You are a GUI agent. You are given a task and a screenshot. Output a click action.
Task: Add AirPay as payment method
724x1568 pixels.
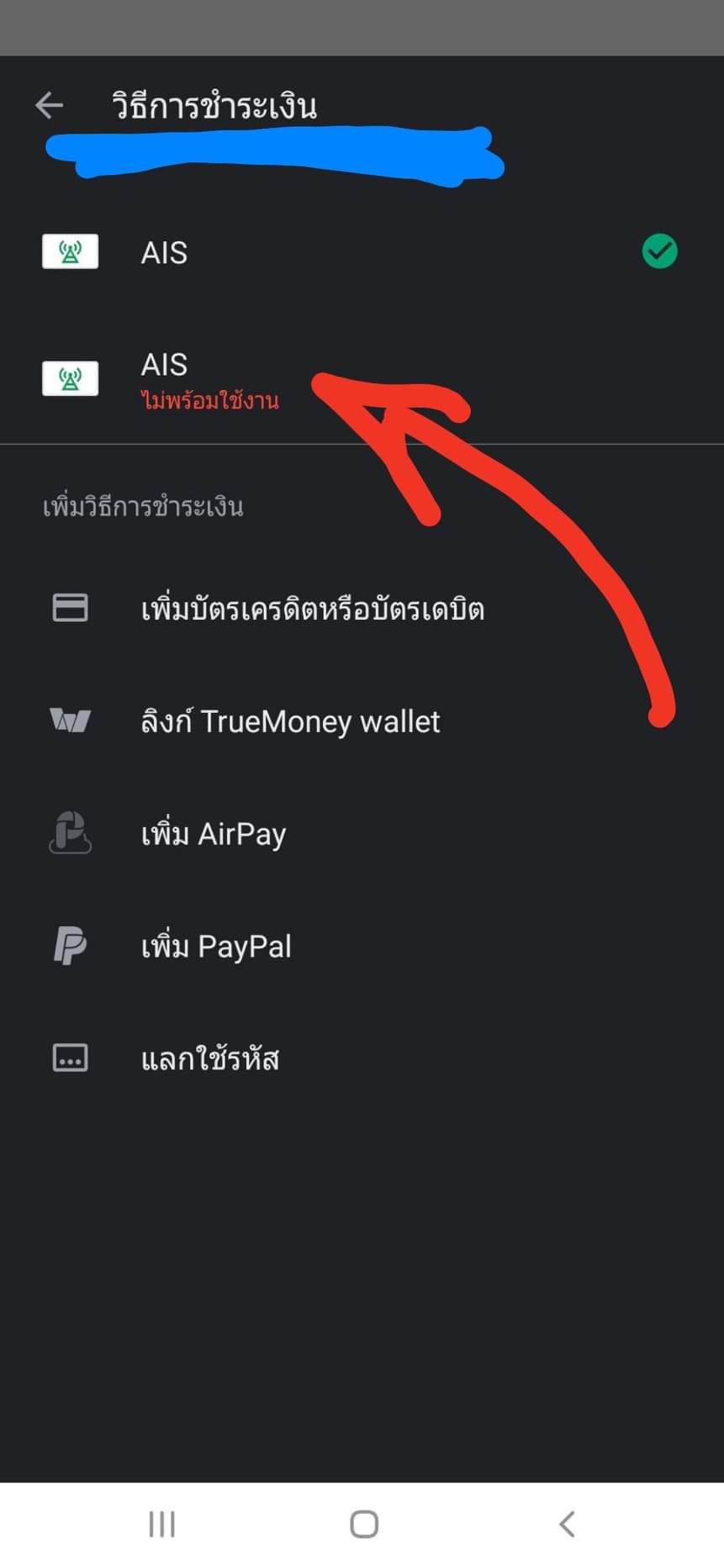click(x=362, y=833)
